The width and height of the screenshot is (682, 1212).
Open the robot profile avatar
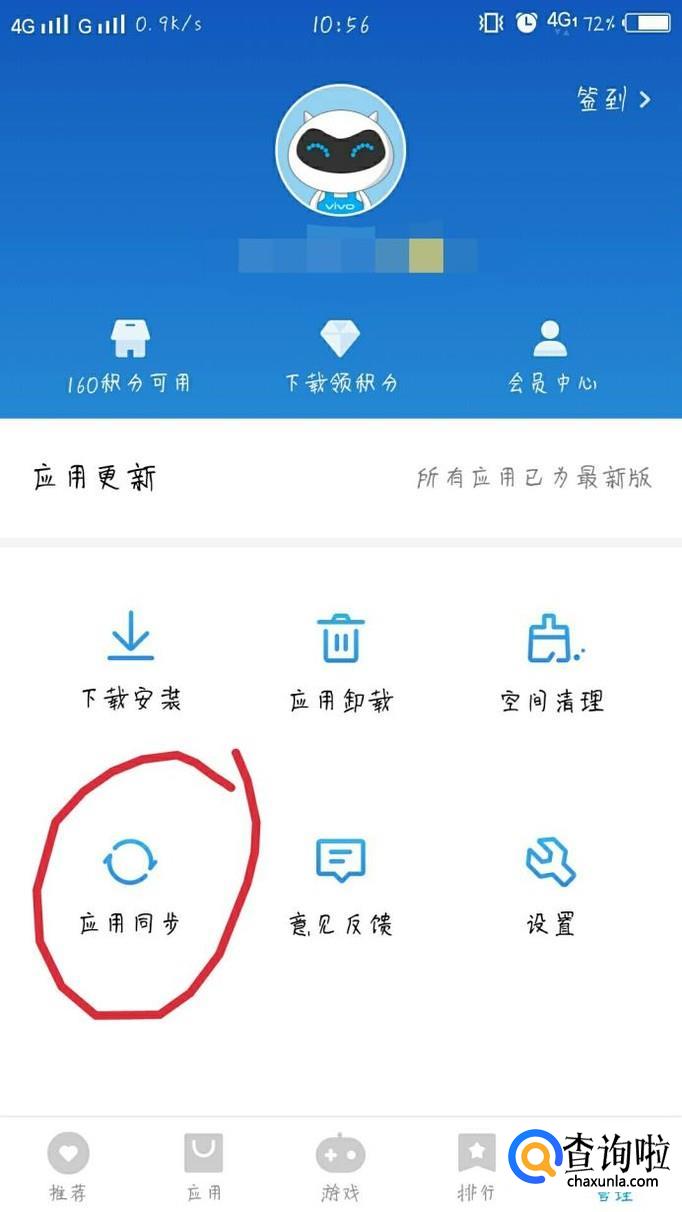[340, 150]
